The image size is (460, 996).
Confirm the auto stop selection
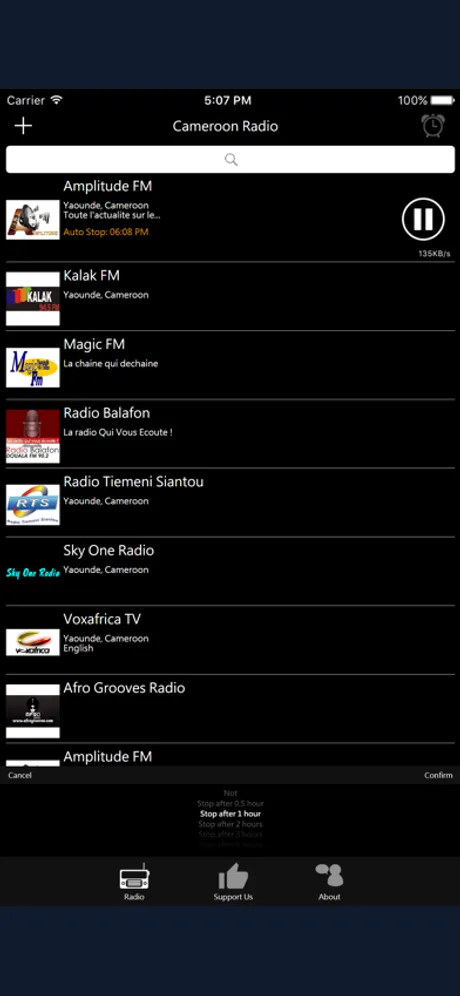(x=438, y=775)
